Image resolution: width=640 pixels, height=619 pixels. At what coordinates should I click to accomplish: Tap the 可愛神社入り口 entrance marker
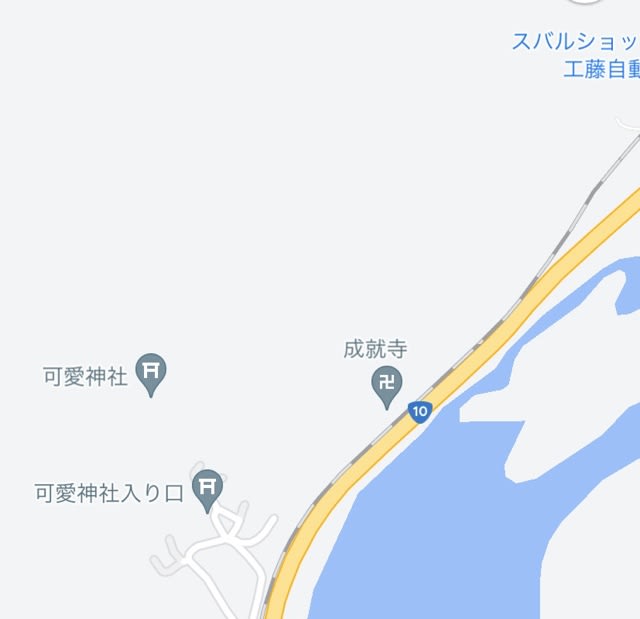pyautogui.click(x=208, y=488)
